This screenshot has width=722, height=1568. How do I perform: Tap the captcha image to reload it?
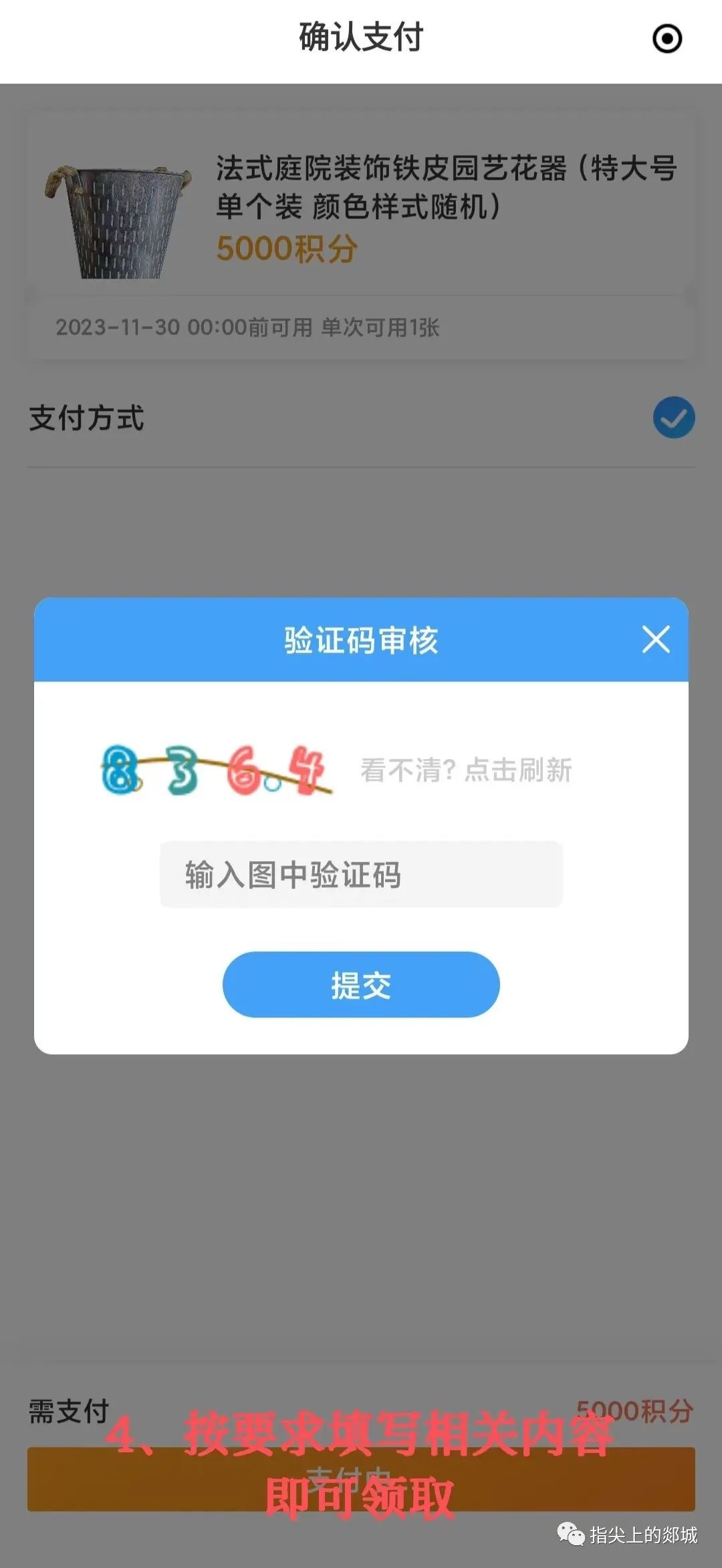click(217, 770)
